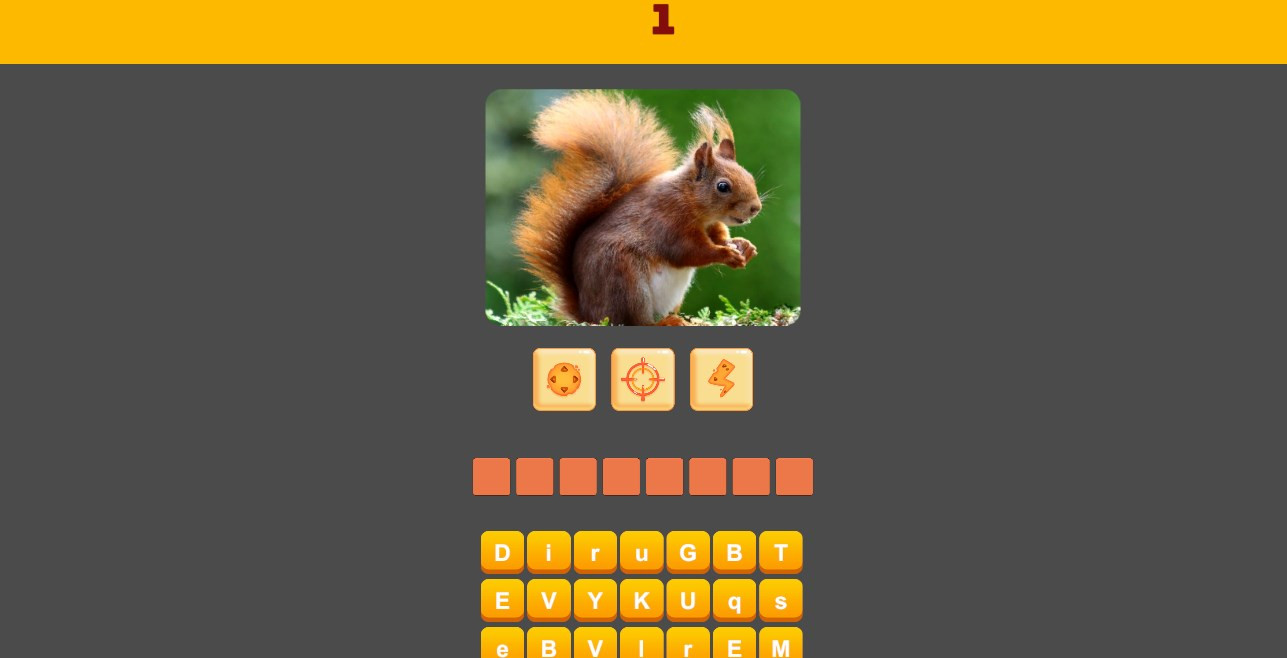
Task: Tap the letter T tile
Action: [x=781, y=552]
